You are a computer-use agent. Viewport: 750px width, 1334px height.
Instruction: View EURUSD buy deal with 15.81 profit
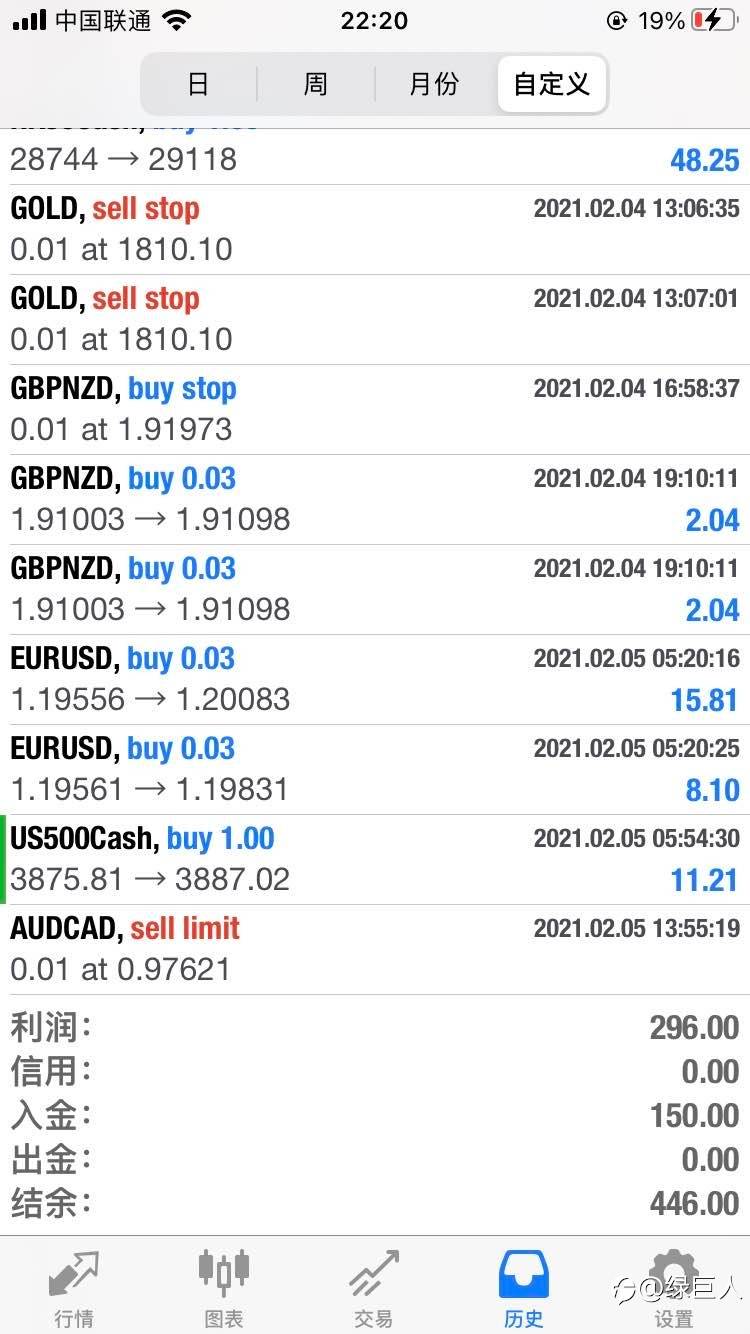[x=375, y=679]
